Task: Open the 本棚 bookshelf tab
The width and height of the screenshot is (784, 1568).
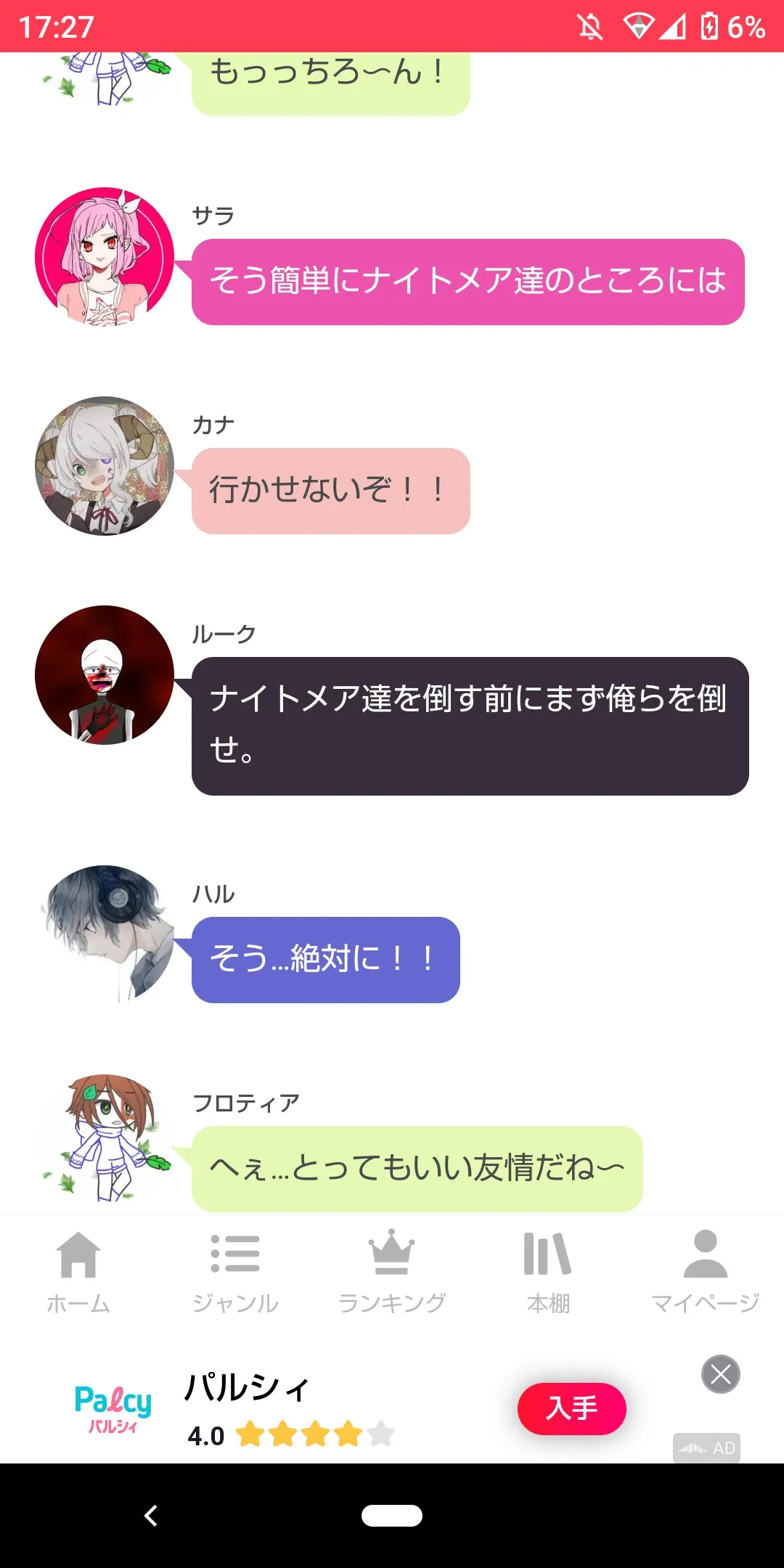Action: tap(549, 1272)
